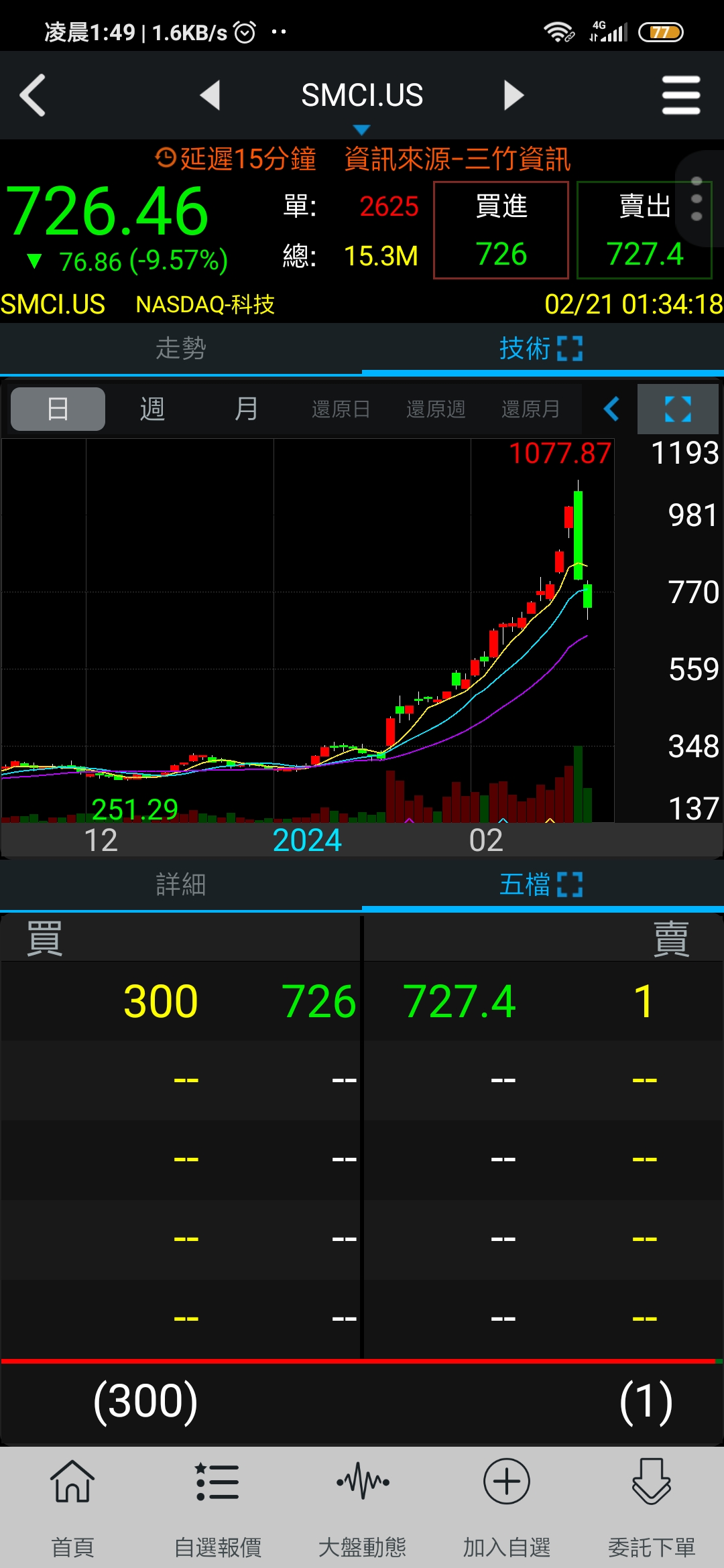
Task: Expand the chart to full screen
Action: click(678, 409)
